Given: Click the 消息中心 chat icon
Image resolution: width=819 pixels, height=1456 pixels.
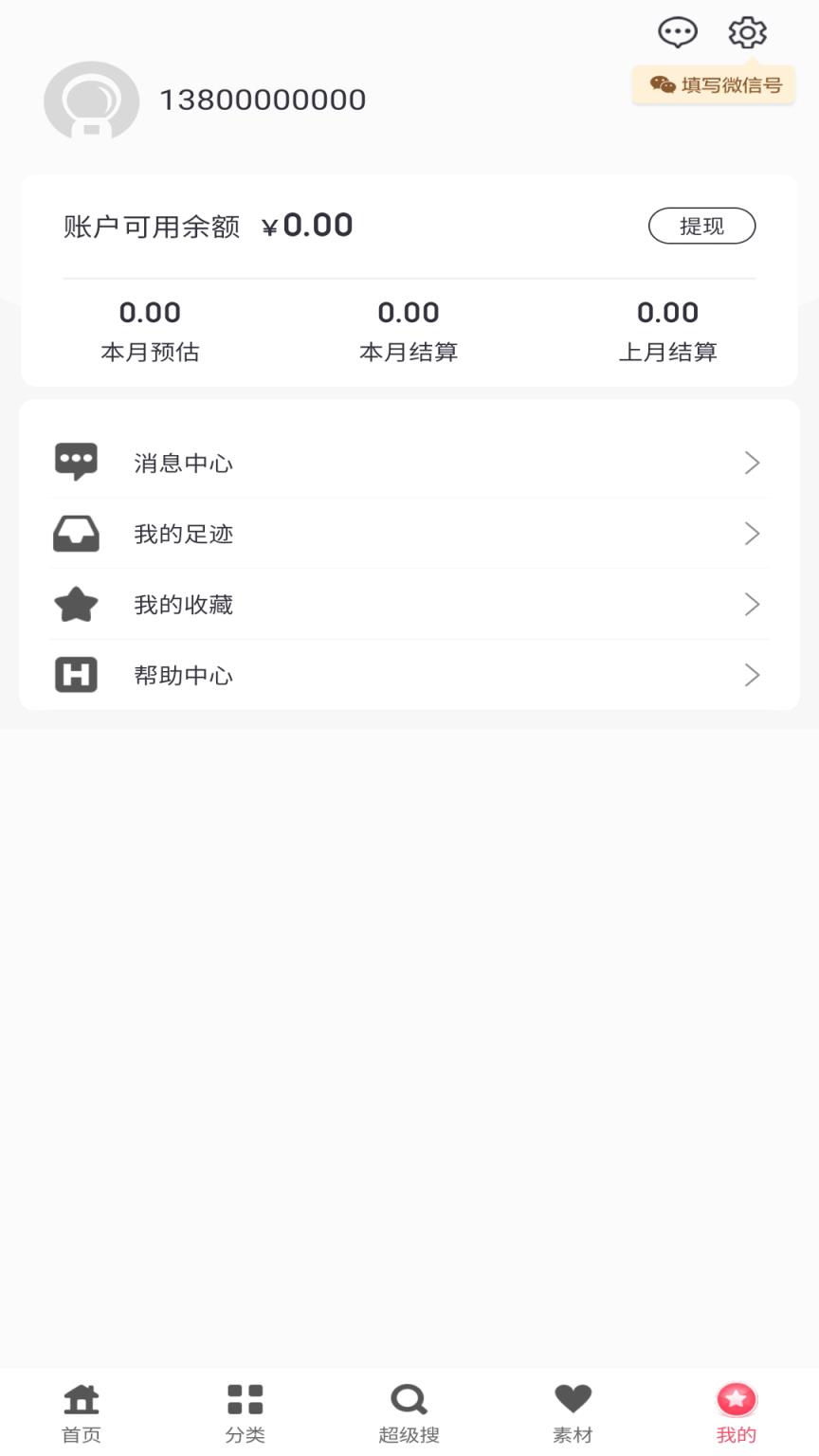Looking at the screenshot, I should 77,462.
